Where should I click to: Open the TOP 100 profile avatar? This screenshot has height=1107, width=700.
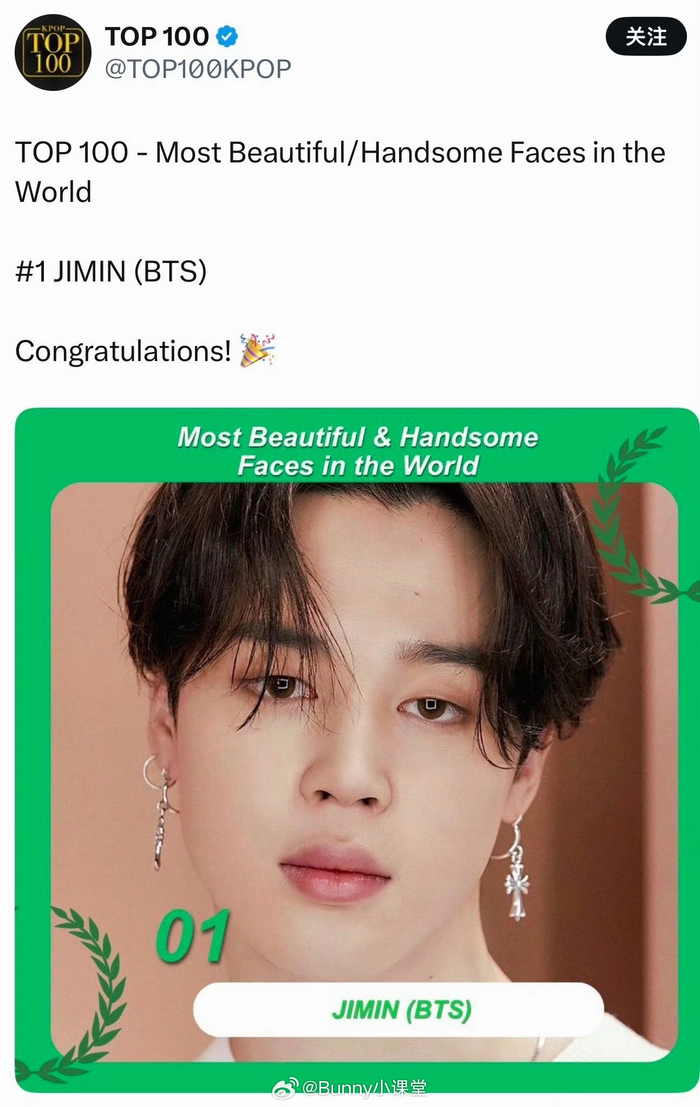(53, 52)
